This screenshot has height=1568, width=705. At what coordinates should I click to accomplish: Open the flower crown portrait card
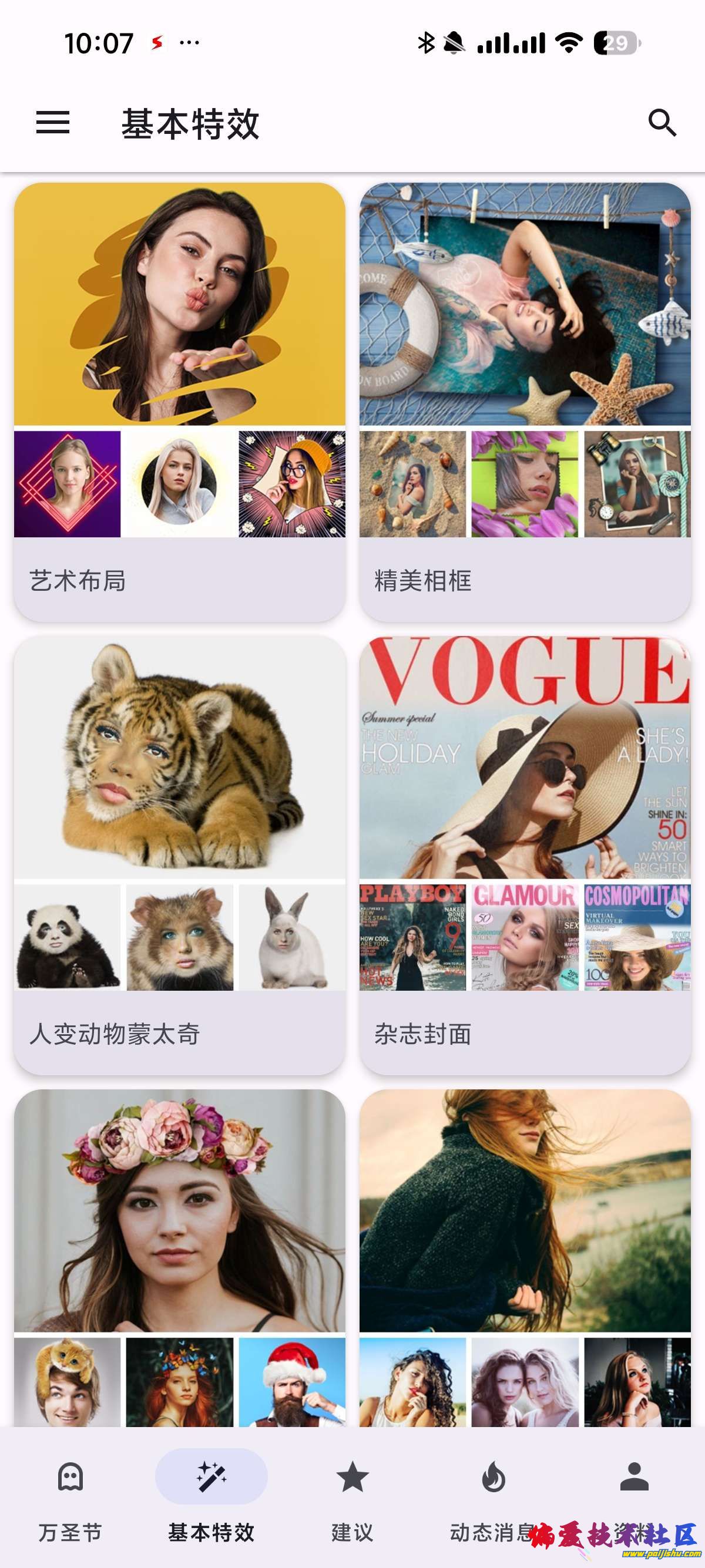point(180,1254)
